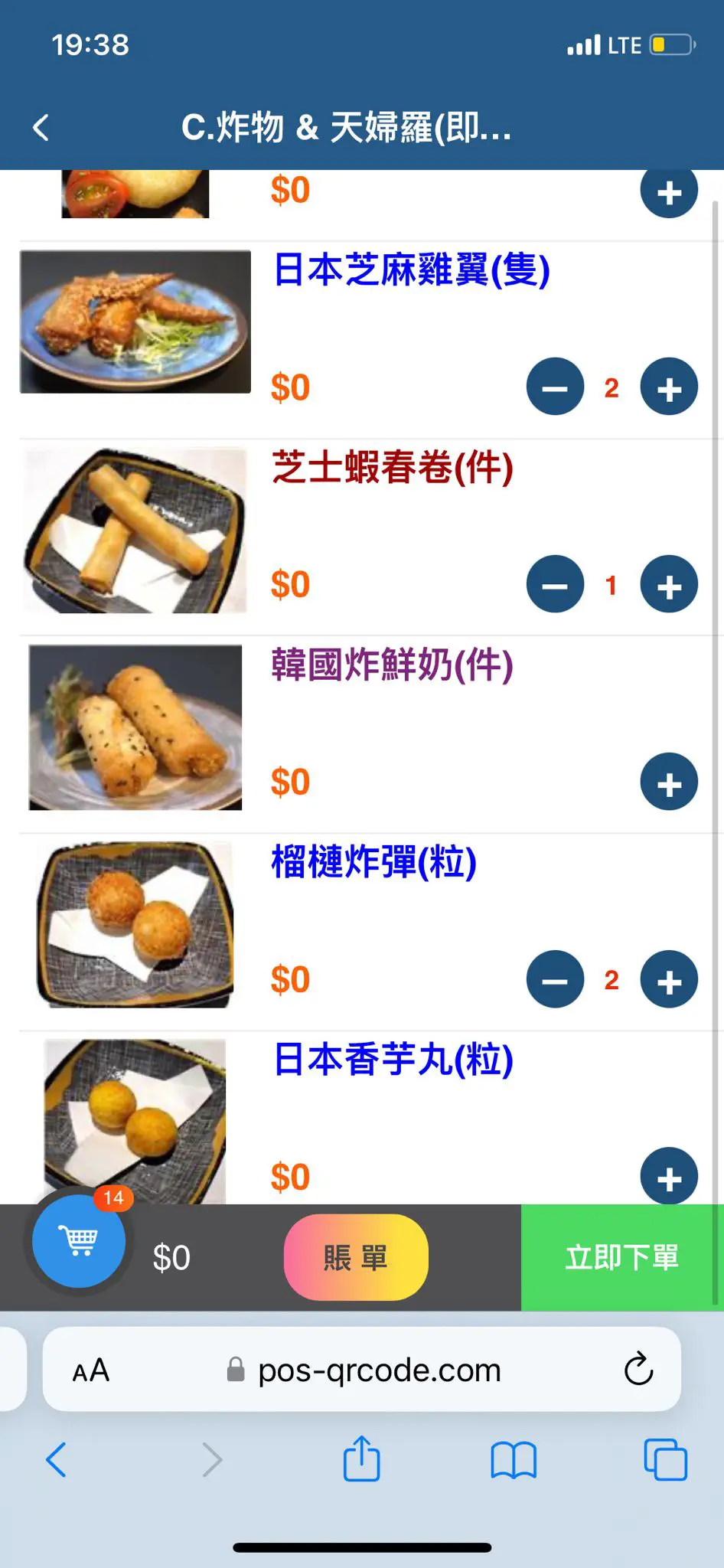This screenshot has width=724, height=1568.
Task: Open the 榴槤炸彈(粒) item photo
Action: click(x=135, y=925)
